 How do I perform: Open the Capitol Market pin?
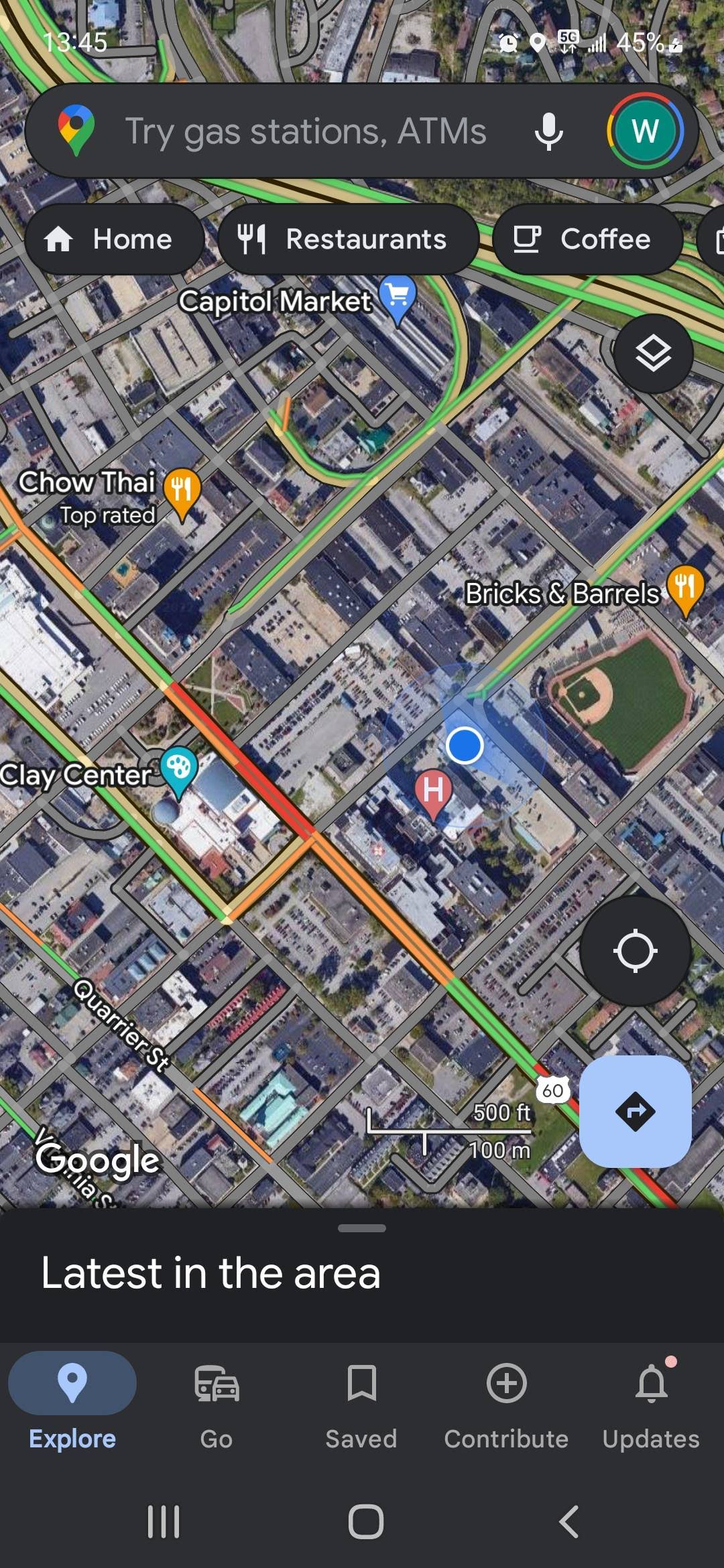click(x=398, y=300)
